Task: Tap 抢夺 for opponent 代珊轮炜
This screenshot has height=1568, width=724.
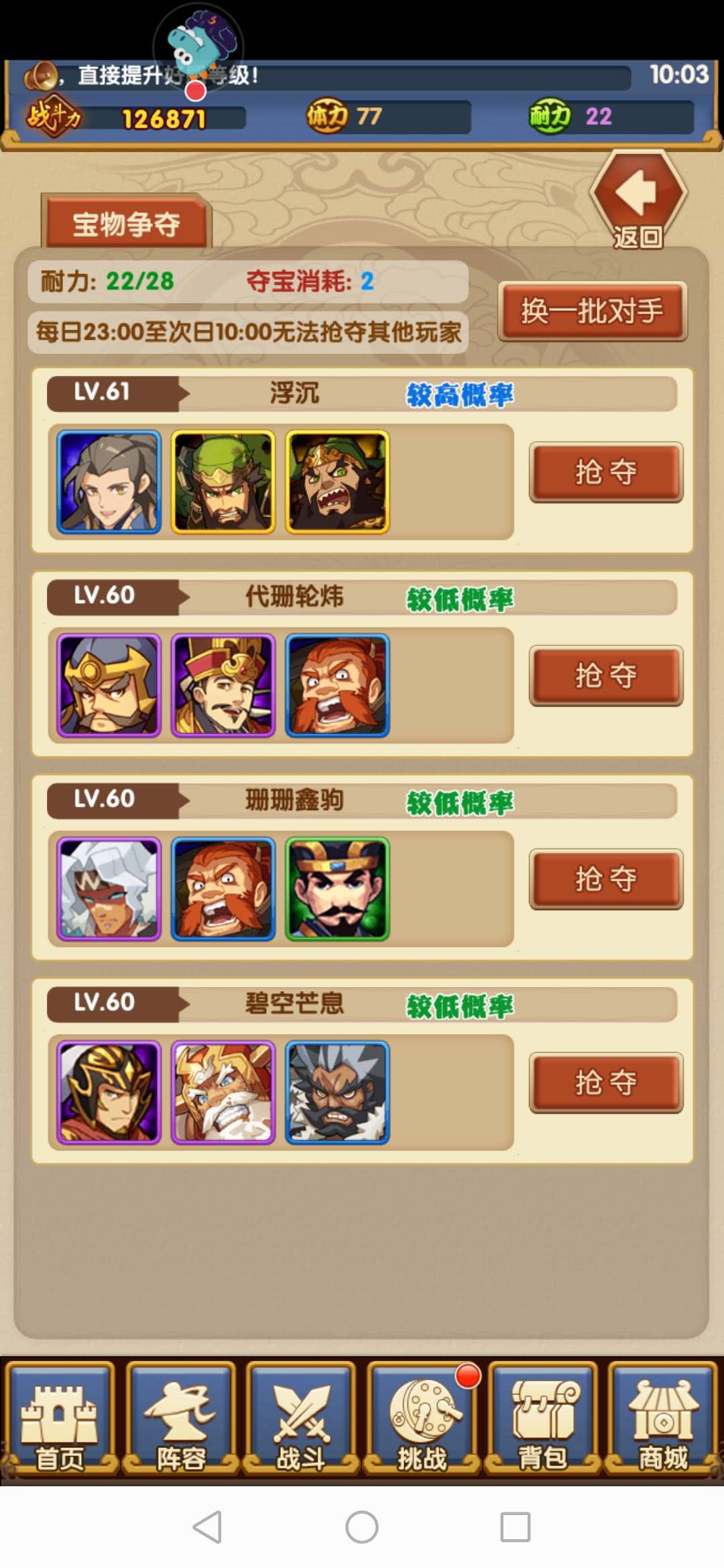Action: 605,675
